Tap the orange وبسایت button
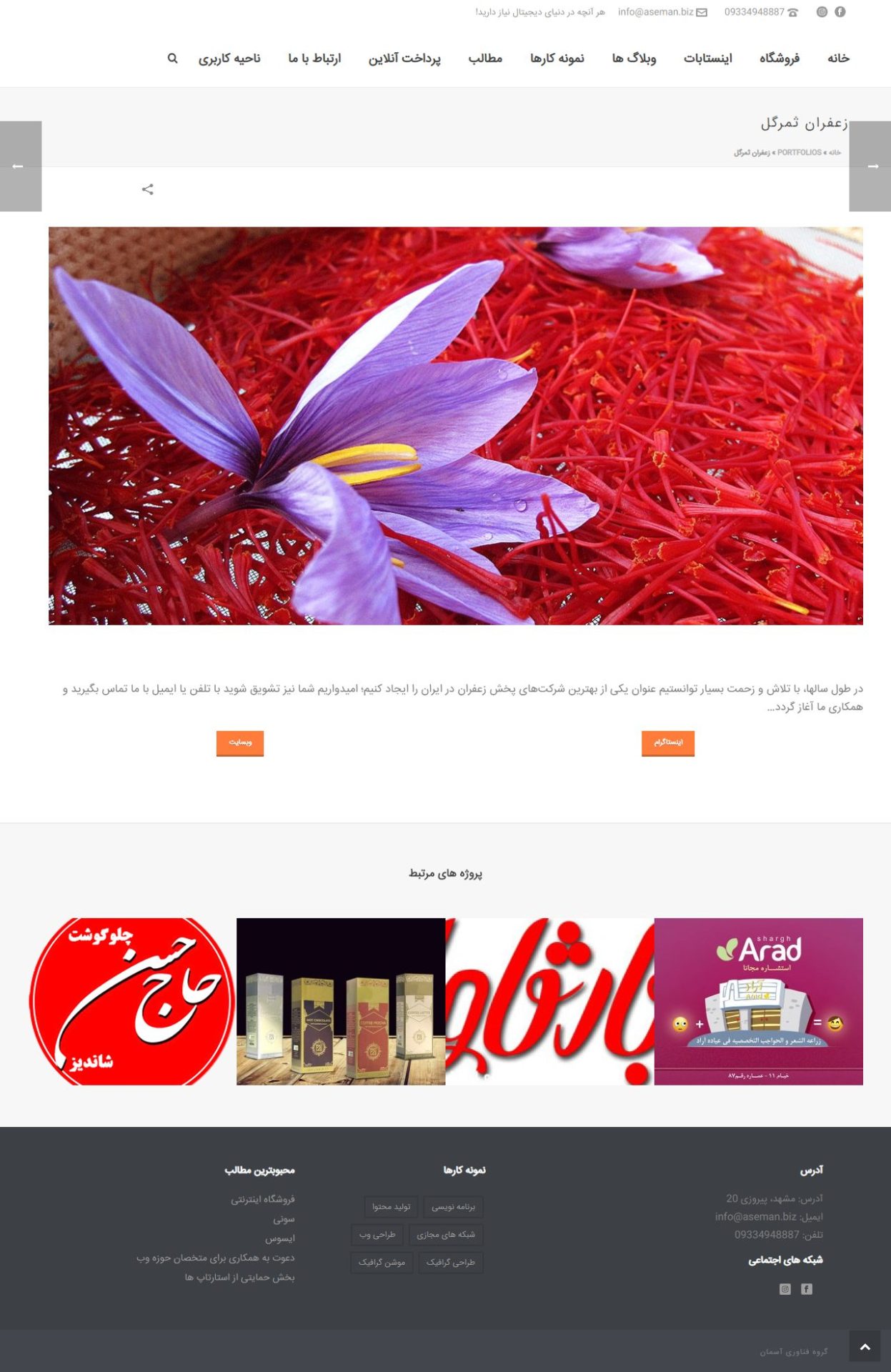The width and height of the screenshot is (891, 1372). point(240,742)
